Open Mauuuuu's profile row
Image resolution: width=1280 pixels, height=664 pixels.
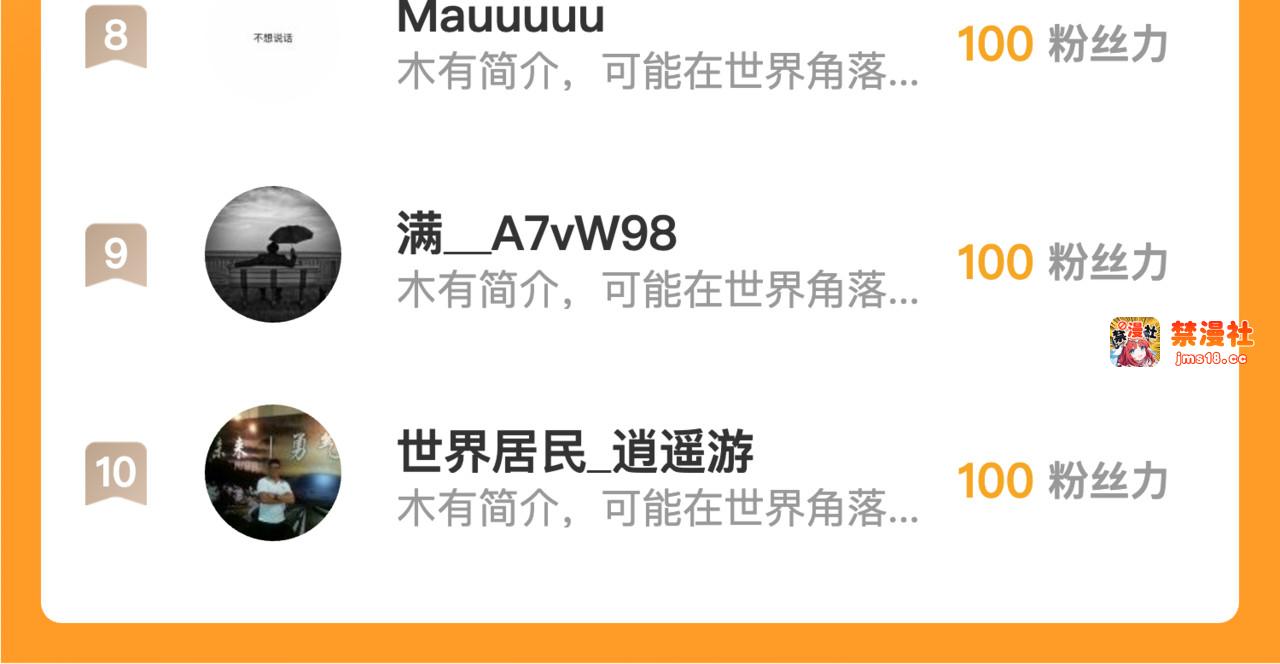click(x=640, y=45)
